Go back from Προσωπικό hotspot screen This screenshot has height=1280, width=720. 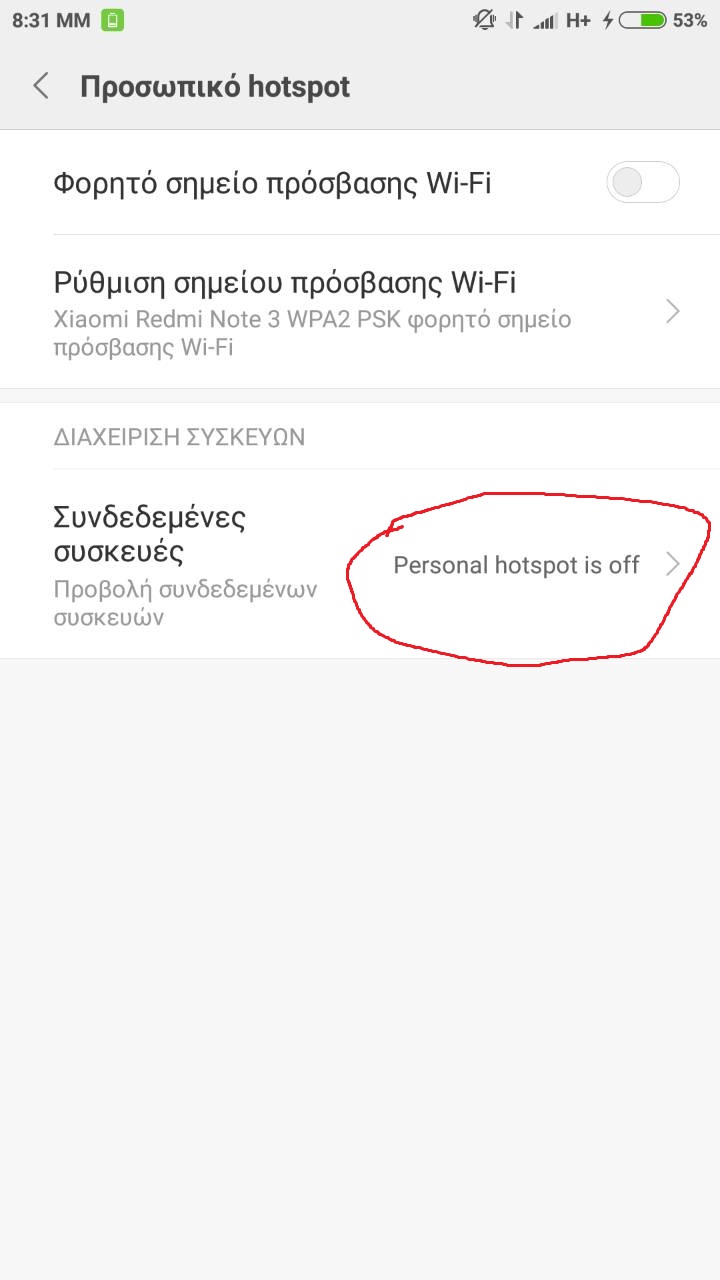coord(41,87)
